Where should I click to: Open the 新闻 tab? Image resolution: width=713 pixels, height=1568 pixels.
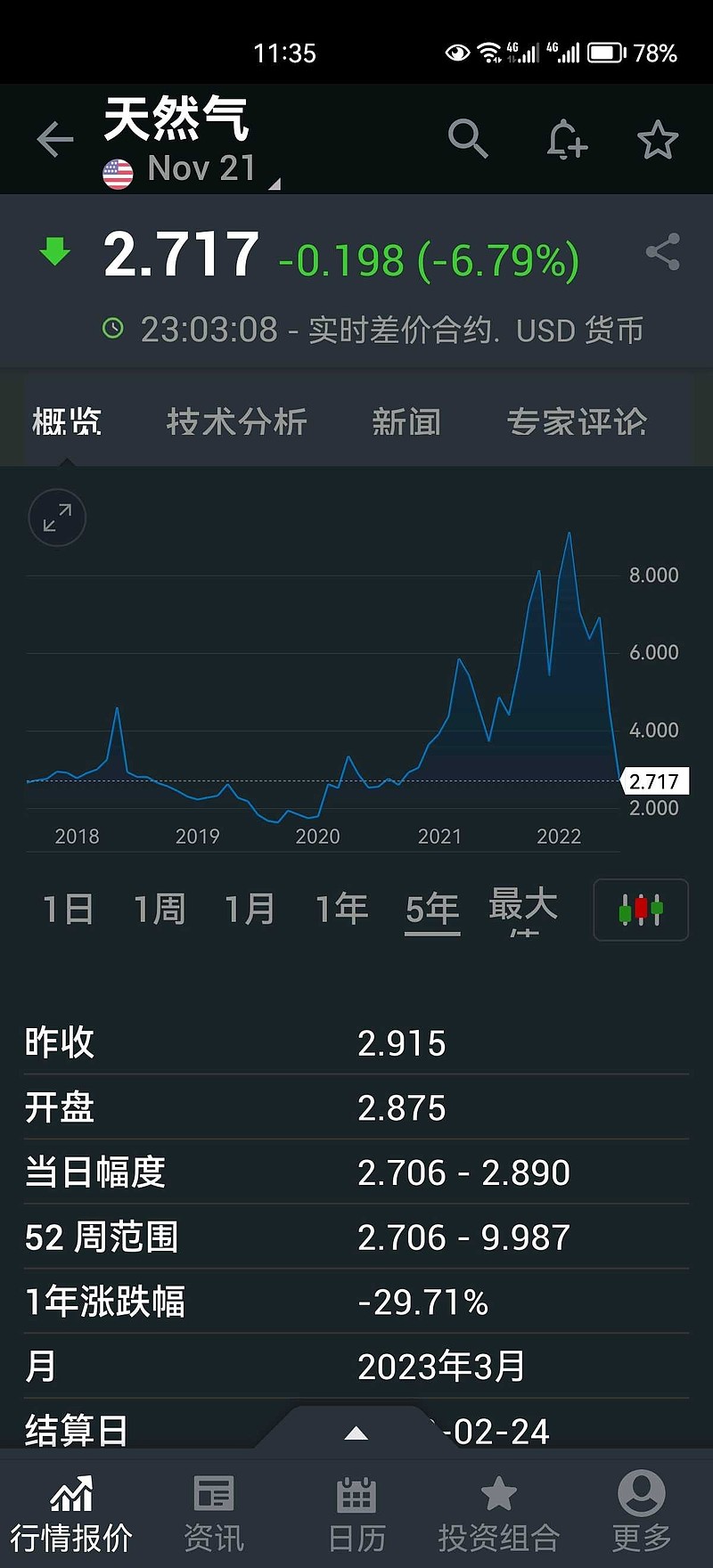[406, 422]
